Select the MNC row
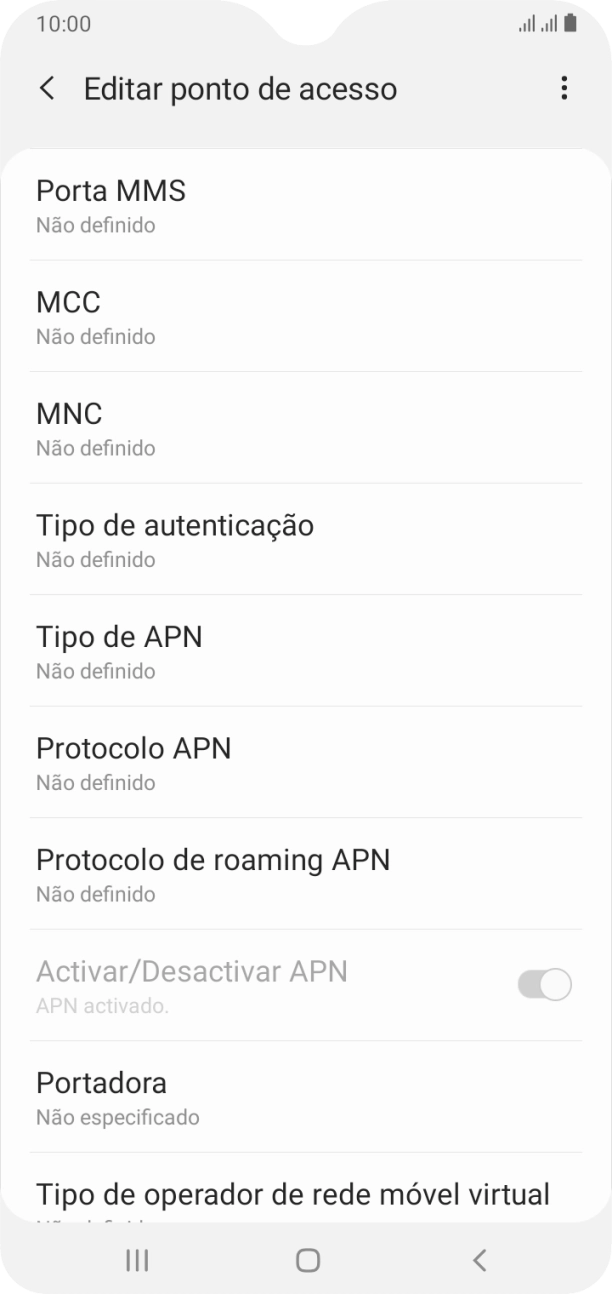612x1294 pixels. (x=306, y=428)
